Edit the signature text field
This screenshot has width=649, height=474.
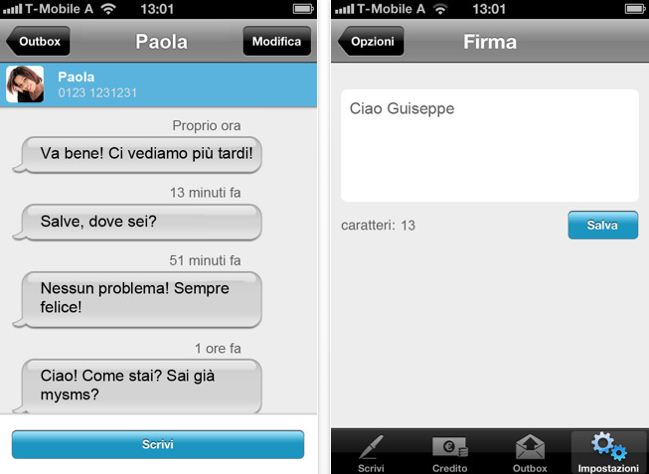(489, 145)
